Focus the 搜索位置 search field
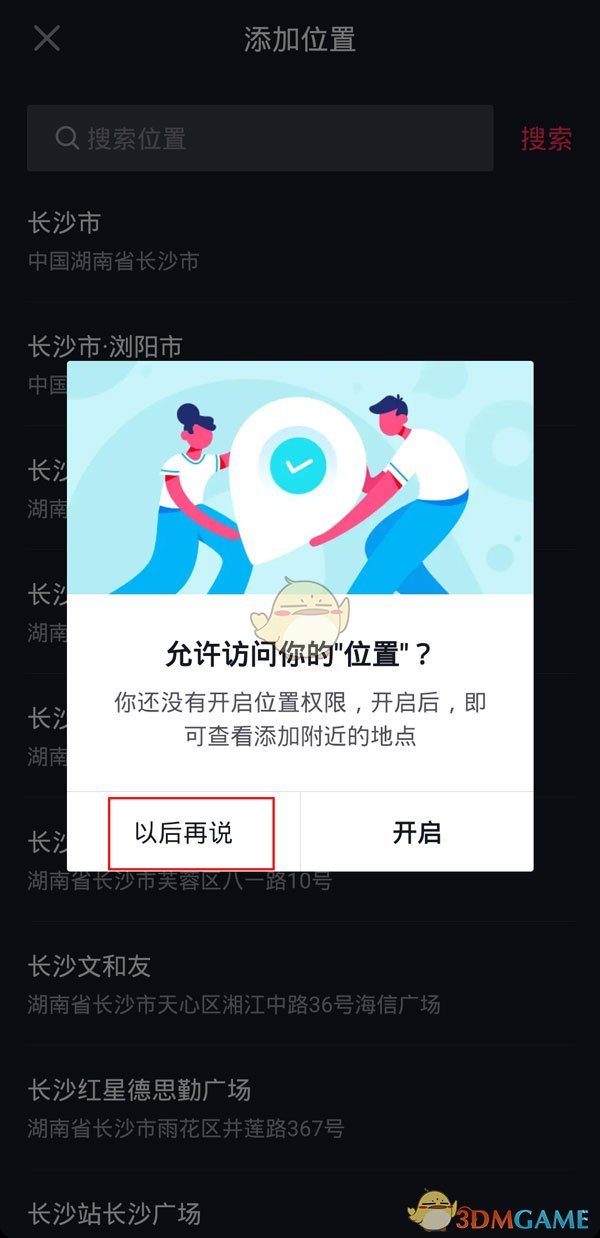This screenshot has height=1238, width=600. (x=260, y=138)
